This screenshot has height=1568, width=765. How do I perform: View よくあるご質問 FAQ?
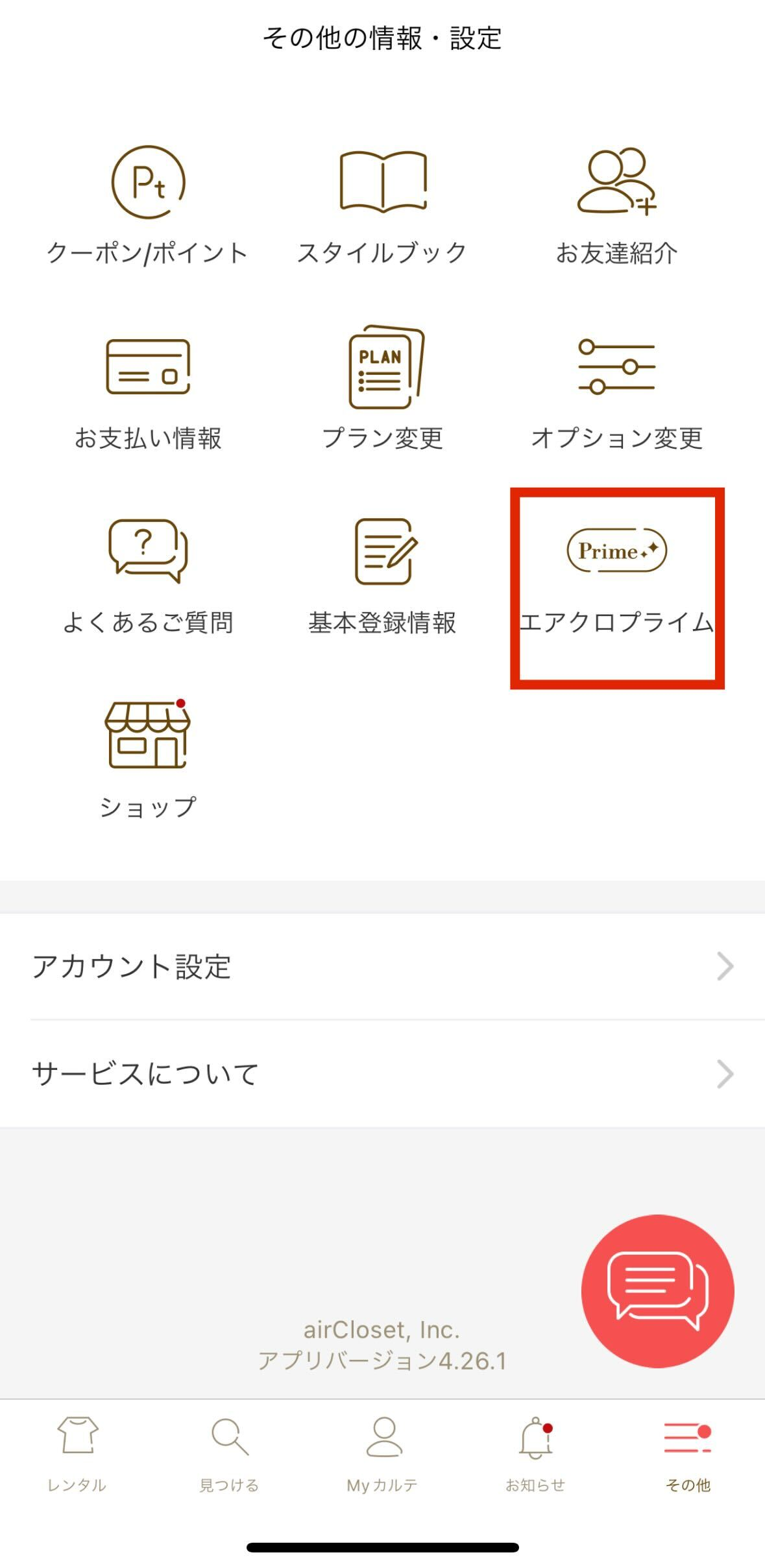[x=148, y=576]
